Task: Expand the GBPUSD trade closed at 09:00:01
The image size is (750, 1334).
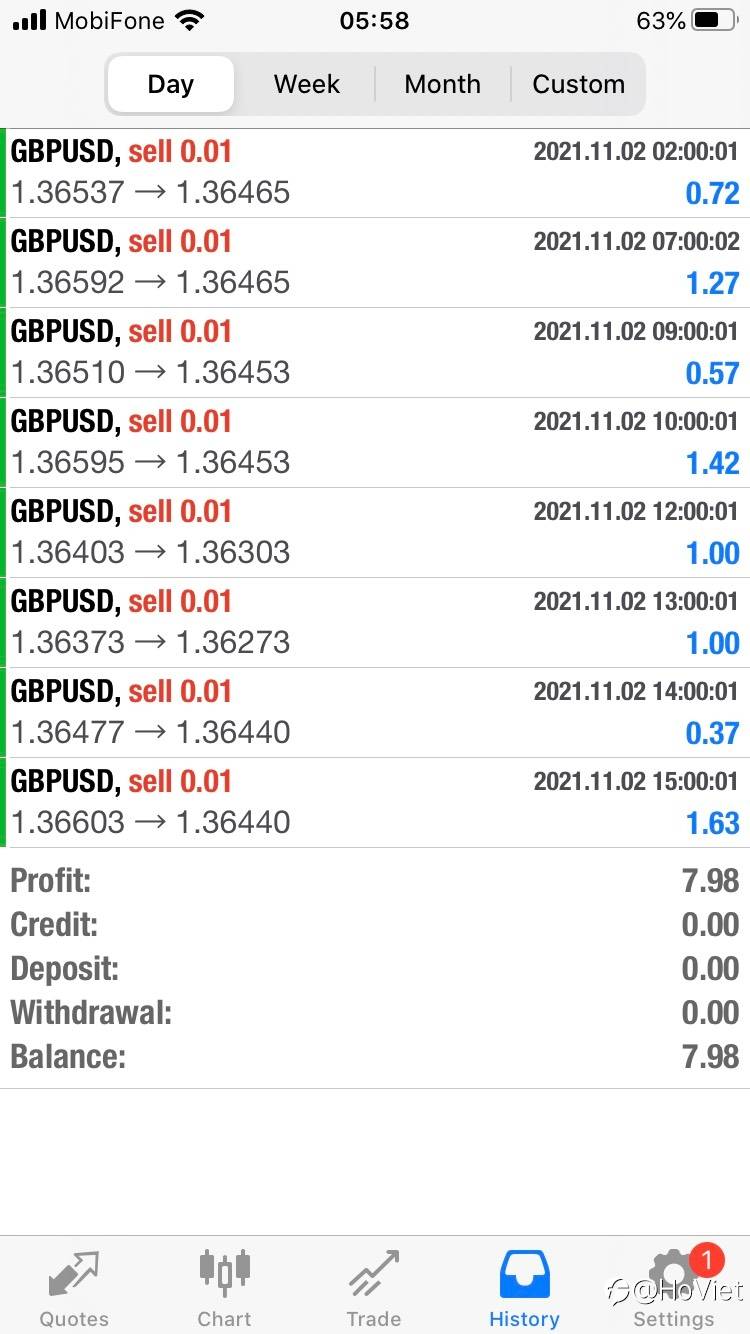Action: [375, 352]
